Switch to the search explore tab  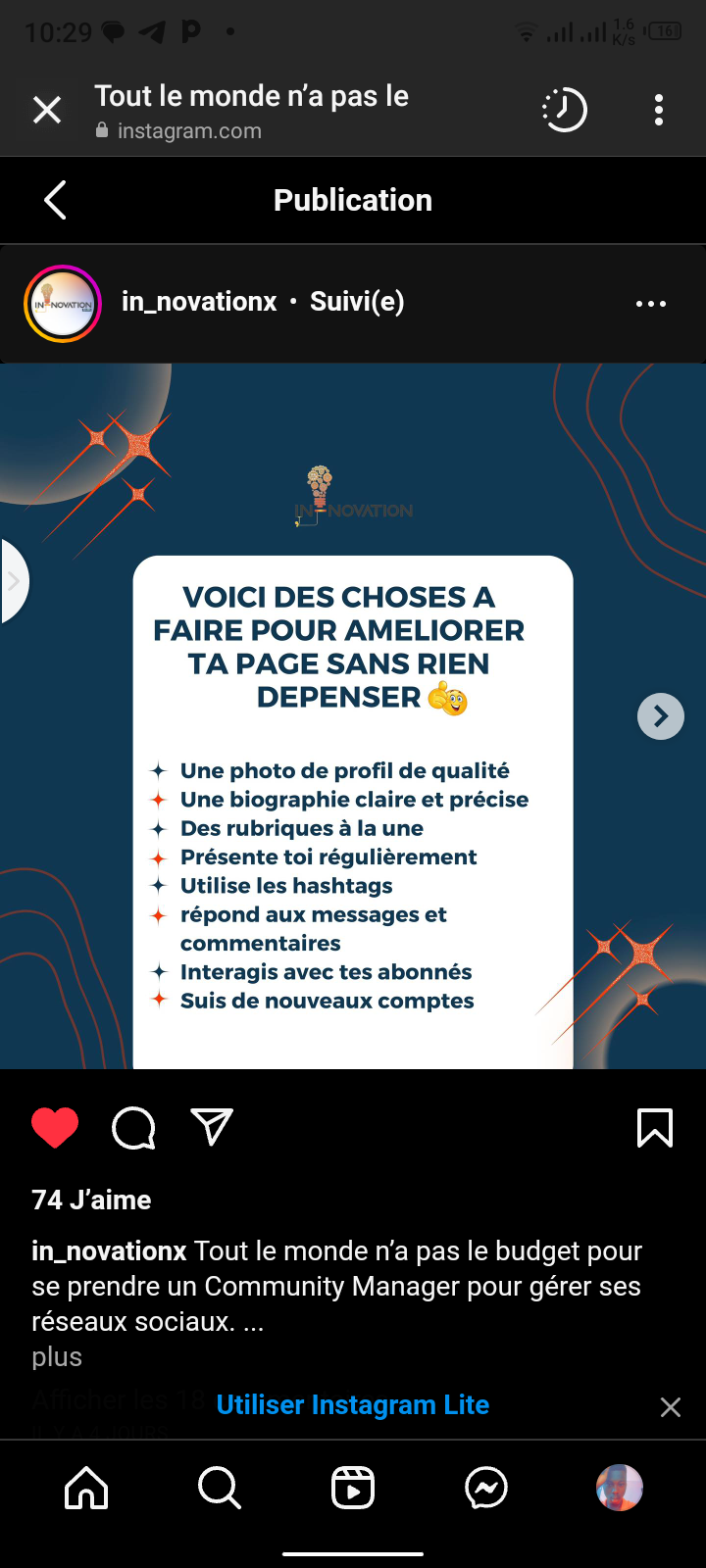(220, 1488)
